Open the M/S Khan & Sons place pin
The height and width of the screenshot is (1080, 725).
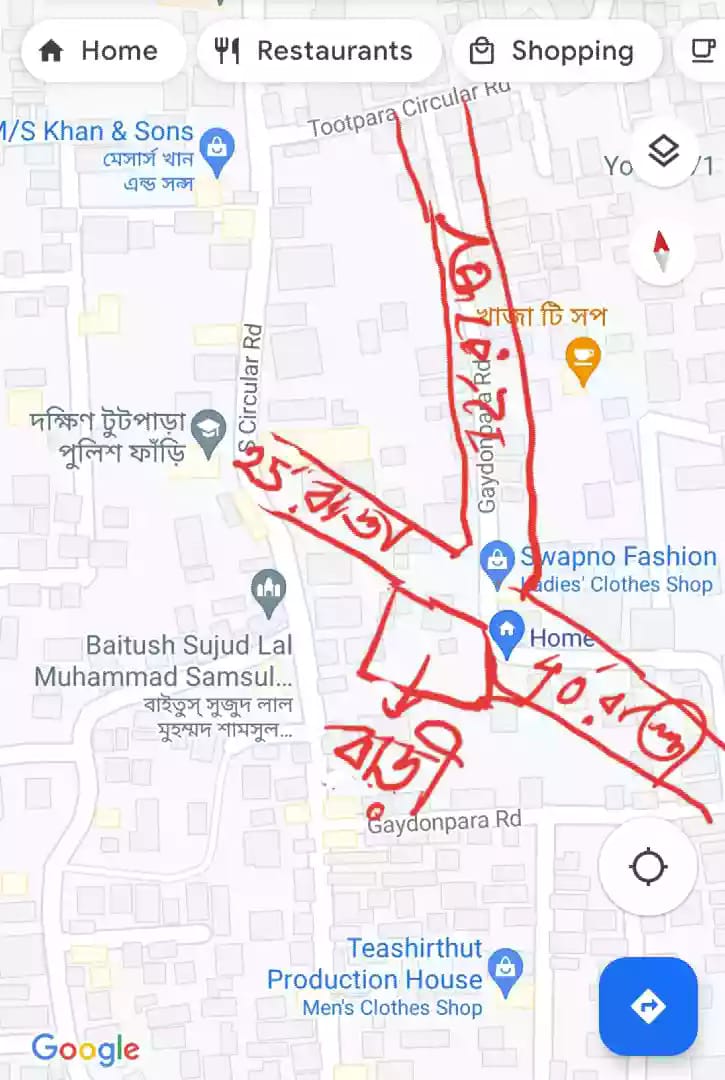(x=216, y=149)
